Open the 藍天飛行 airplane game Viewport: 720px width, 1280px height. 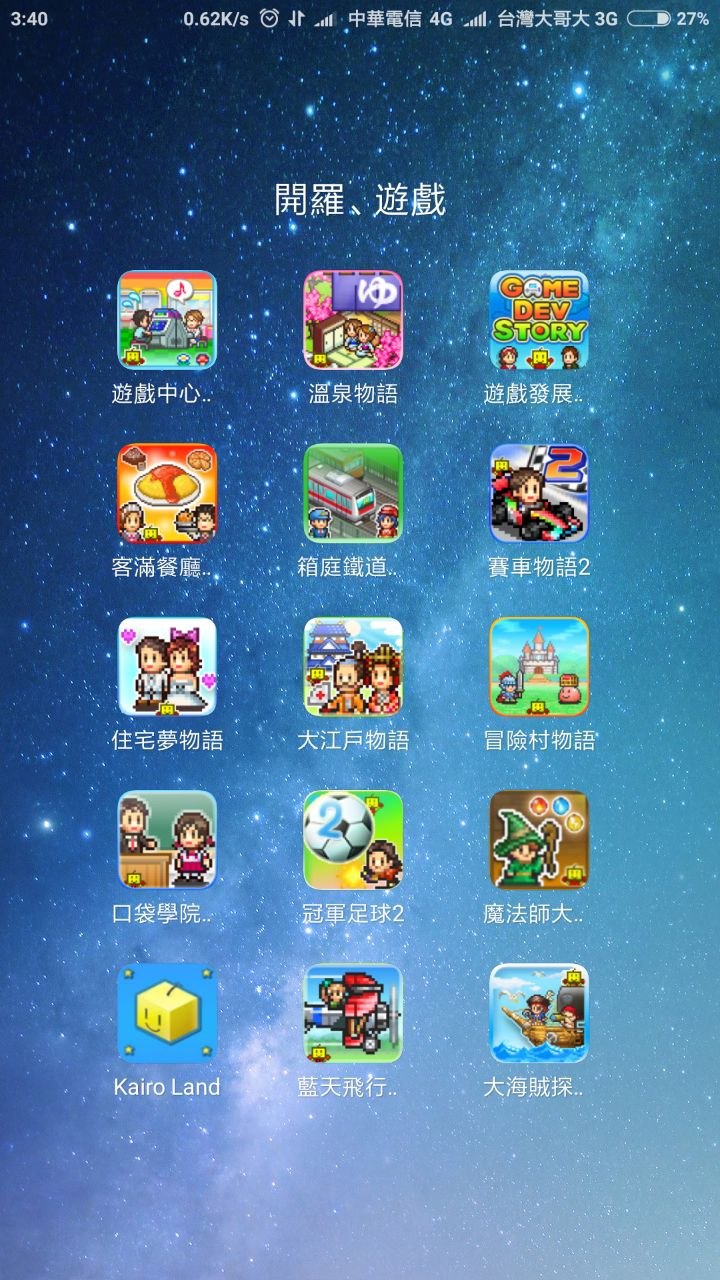pyautogui.click(x=353, y=1012)
